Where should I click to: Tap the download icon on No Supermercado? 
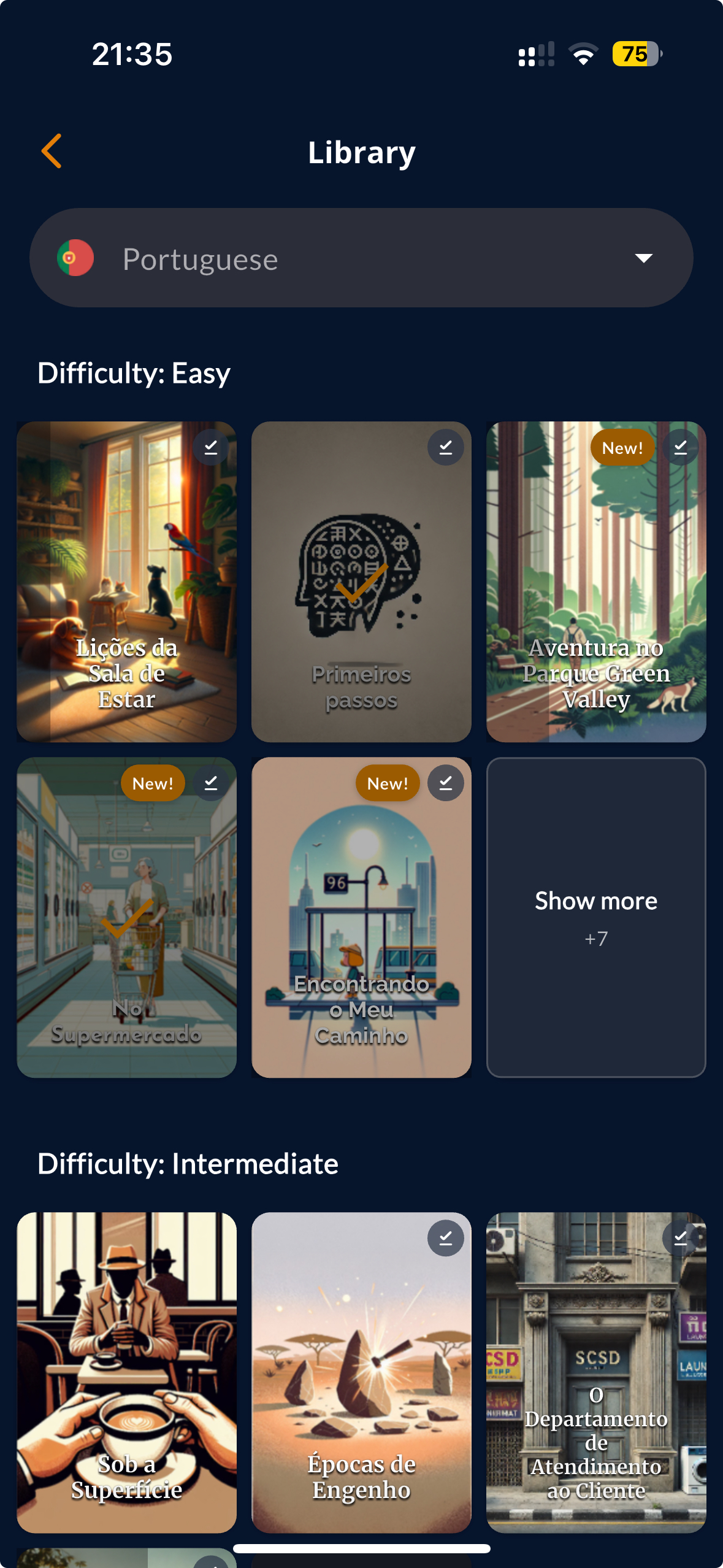[x=210, y=782]
